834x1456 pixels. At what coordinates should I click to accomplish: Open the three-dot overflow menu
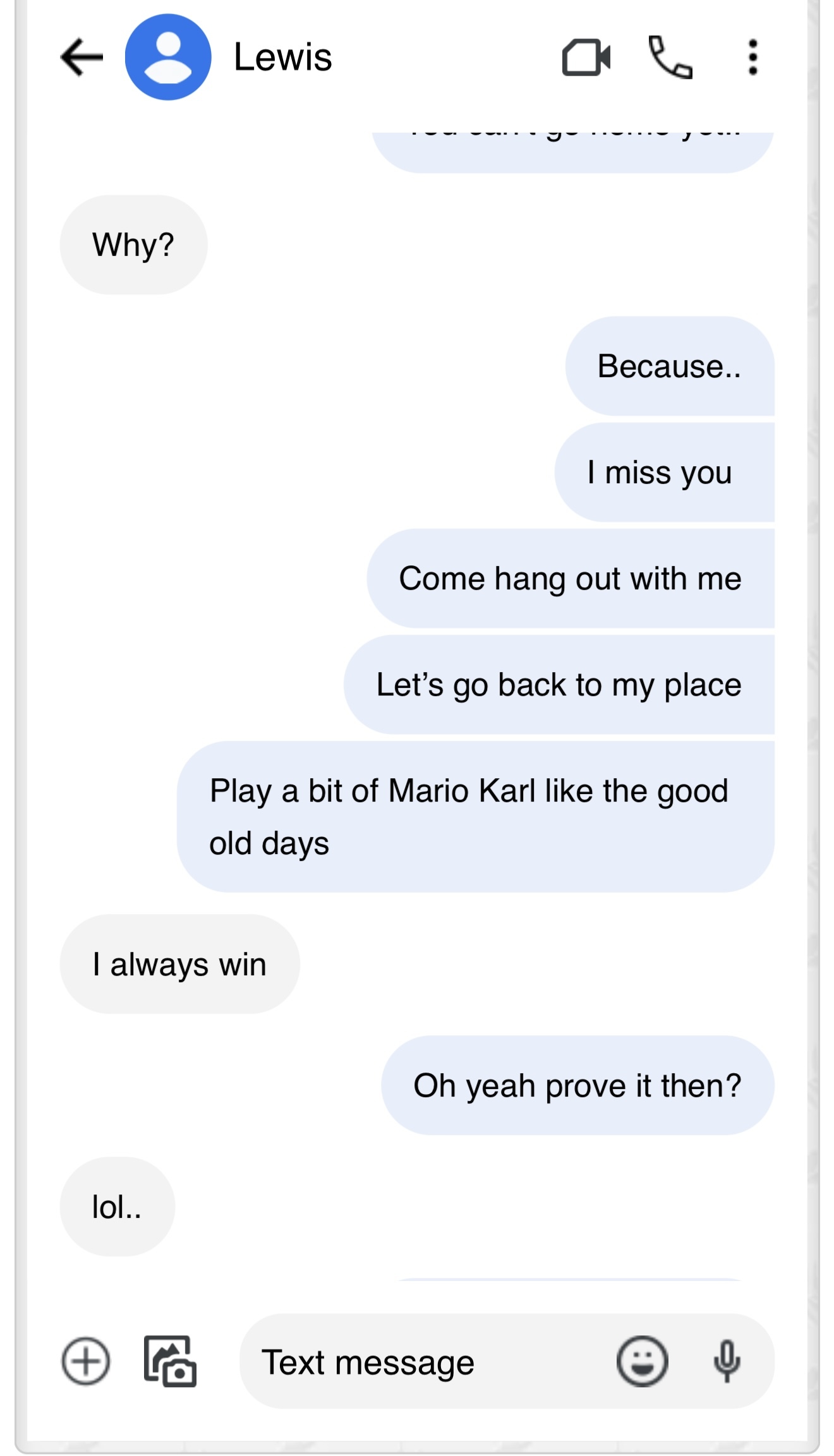752,57
